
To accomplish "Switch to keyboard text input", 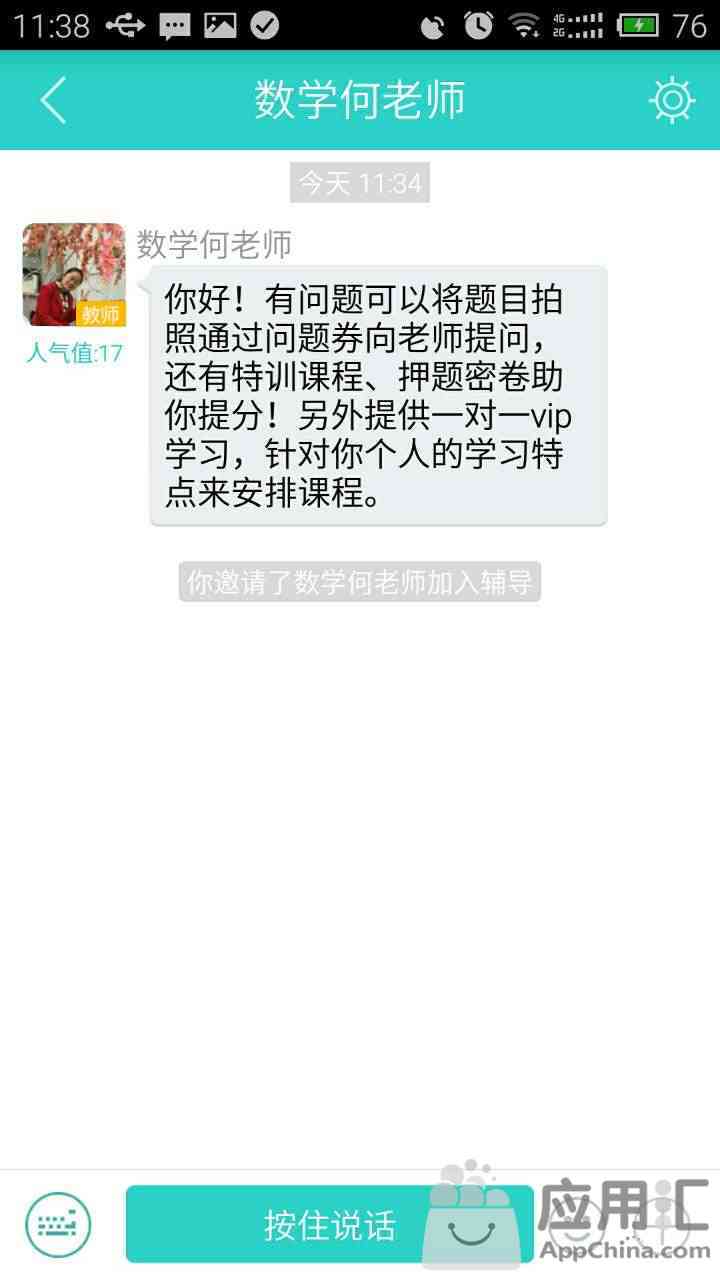I will 58,1224.
